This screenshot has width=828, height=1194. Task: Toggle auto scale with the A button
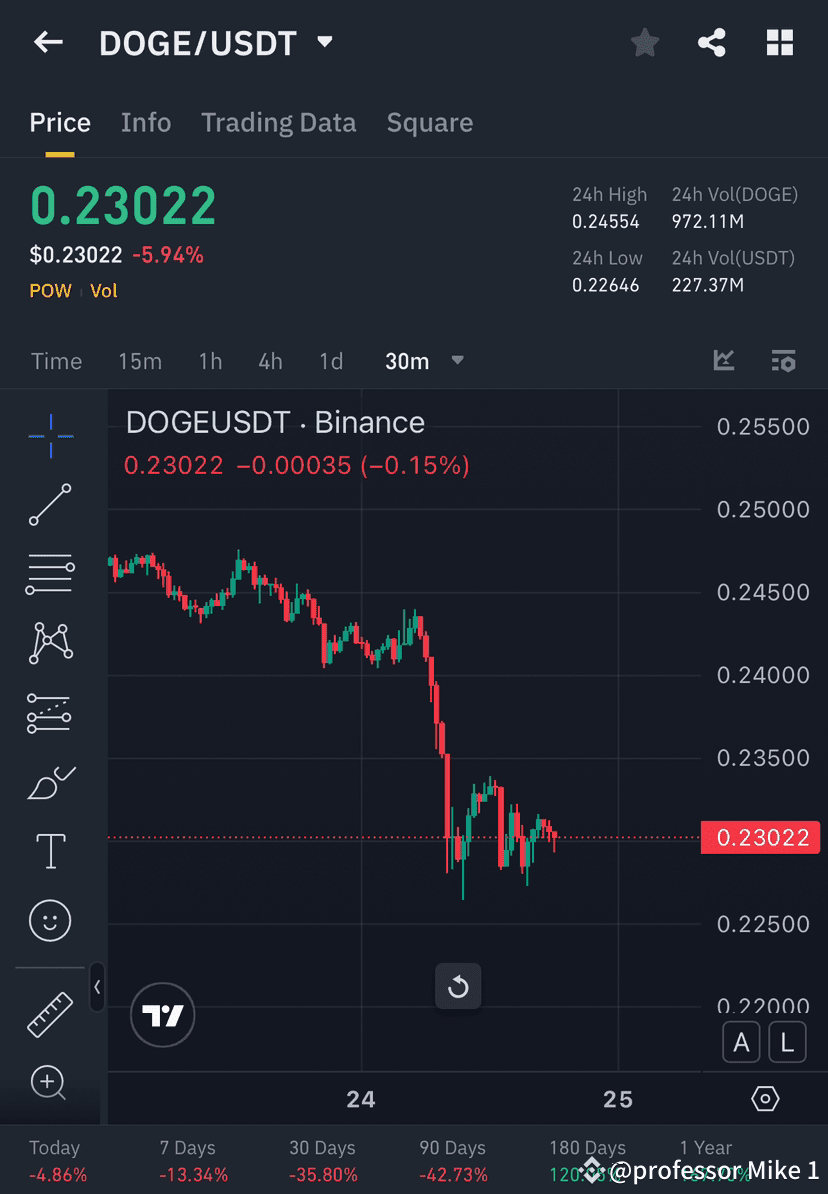pos(741,1042)
